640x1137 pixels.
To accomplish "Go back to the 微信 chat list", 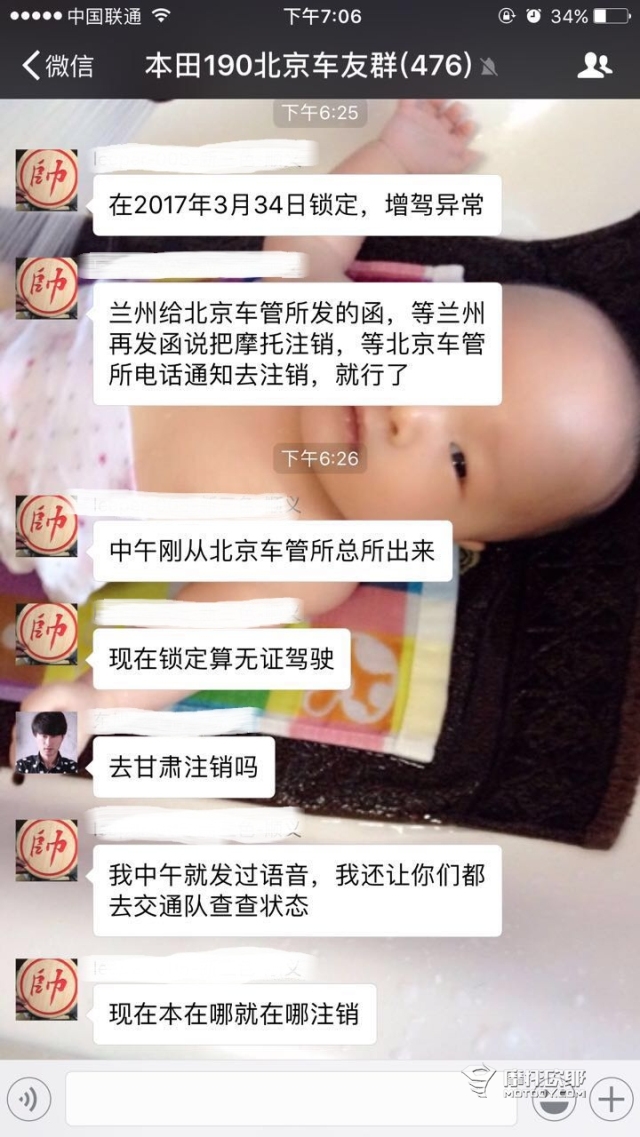I will tap(58, 66).
